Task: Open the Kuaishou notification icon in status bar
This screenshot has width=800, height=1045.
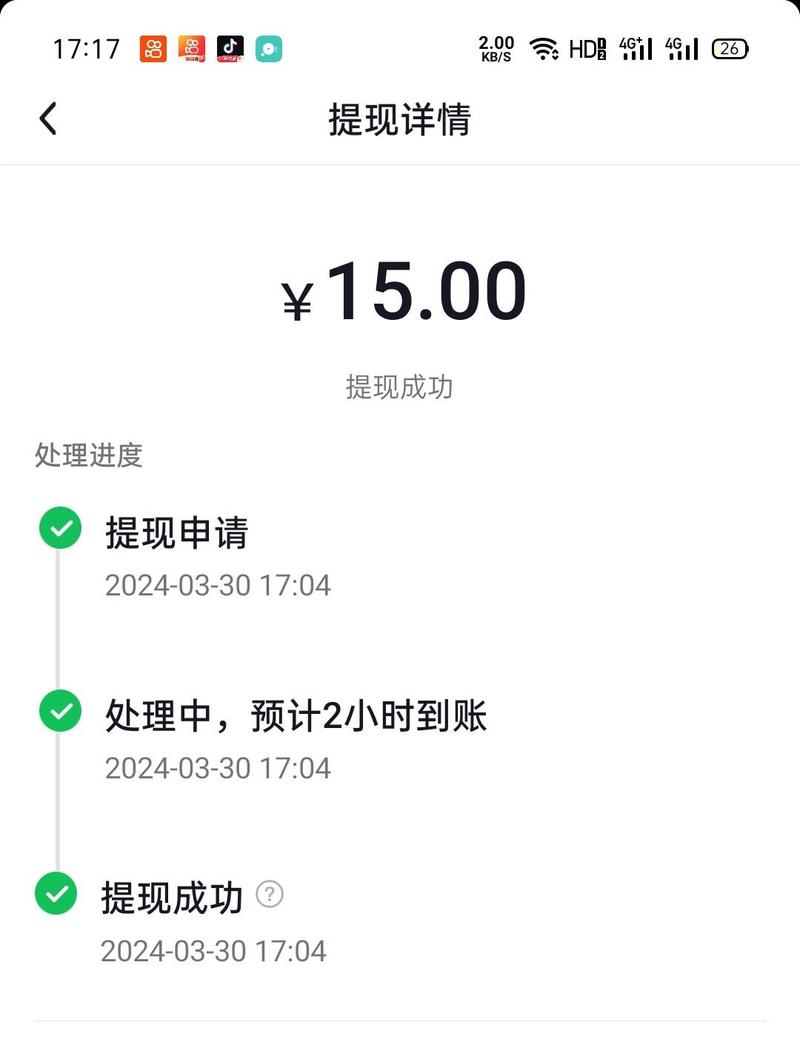Action: tap(155, 47)
